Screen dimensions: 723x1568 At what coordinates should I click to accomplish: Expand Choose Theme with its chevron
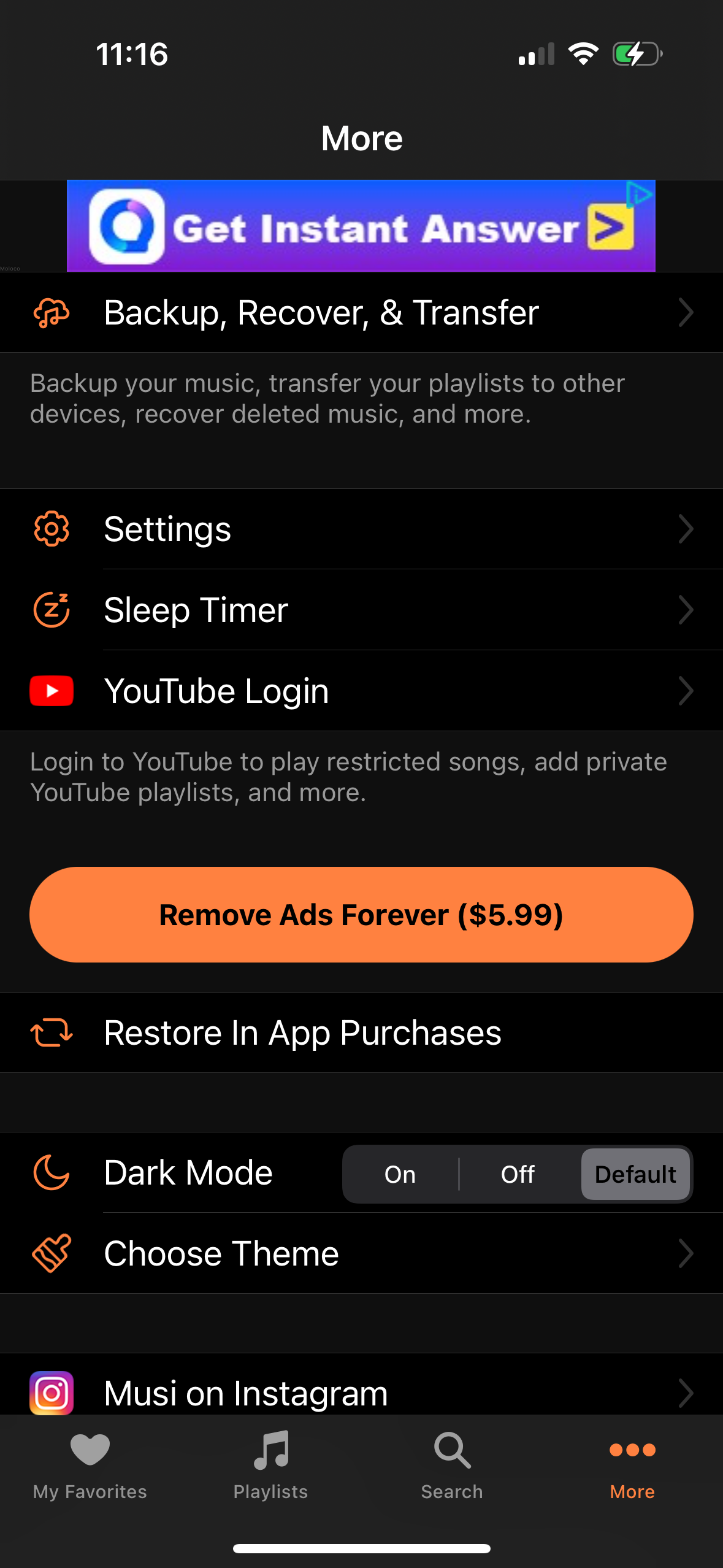685,1253
